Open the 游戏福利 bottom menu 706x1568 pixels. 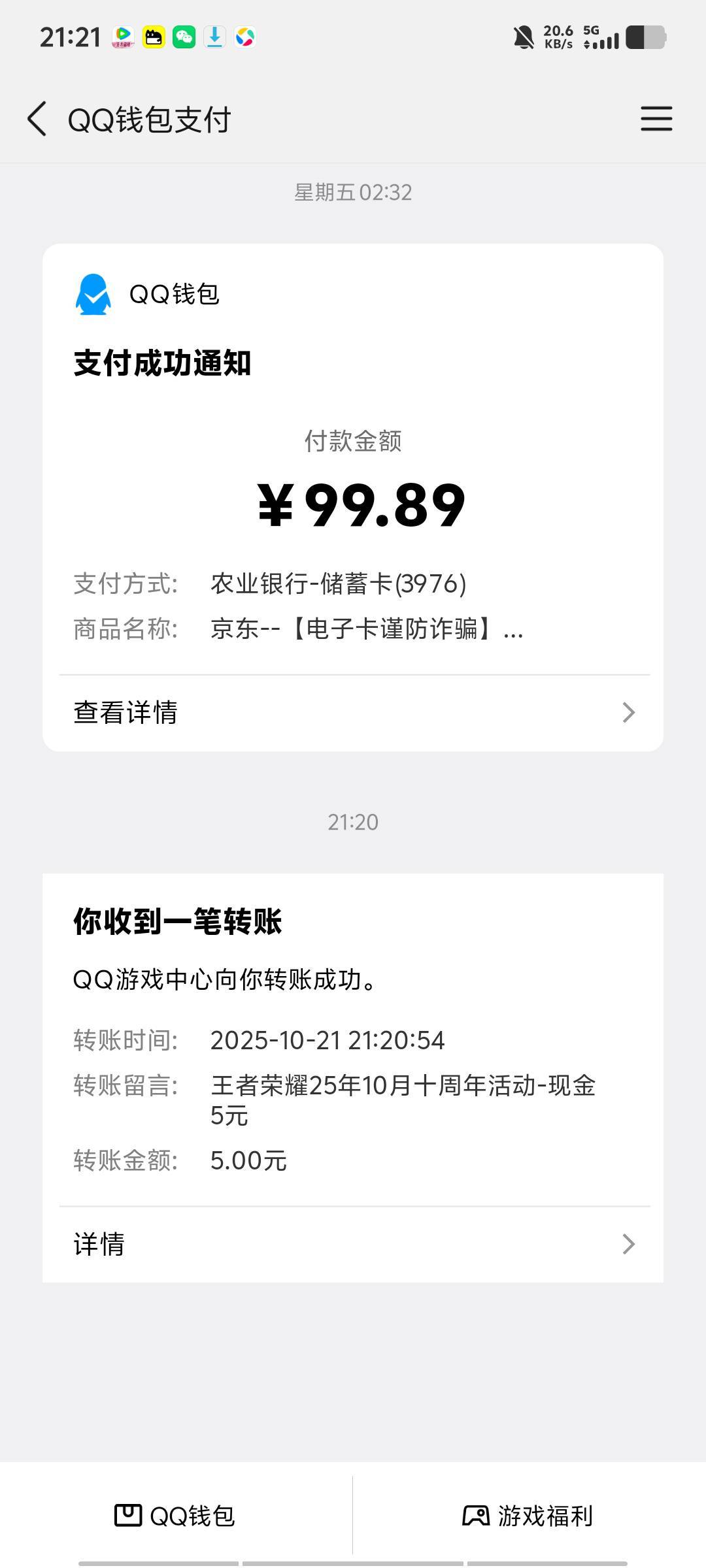click(x=528, y=1516)
